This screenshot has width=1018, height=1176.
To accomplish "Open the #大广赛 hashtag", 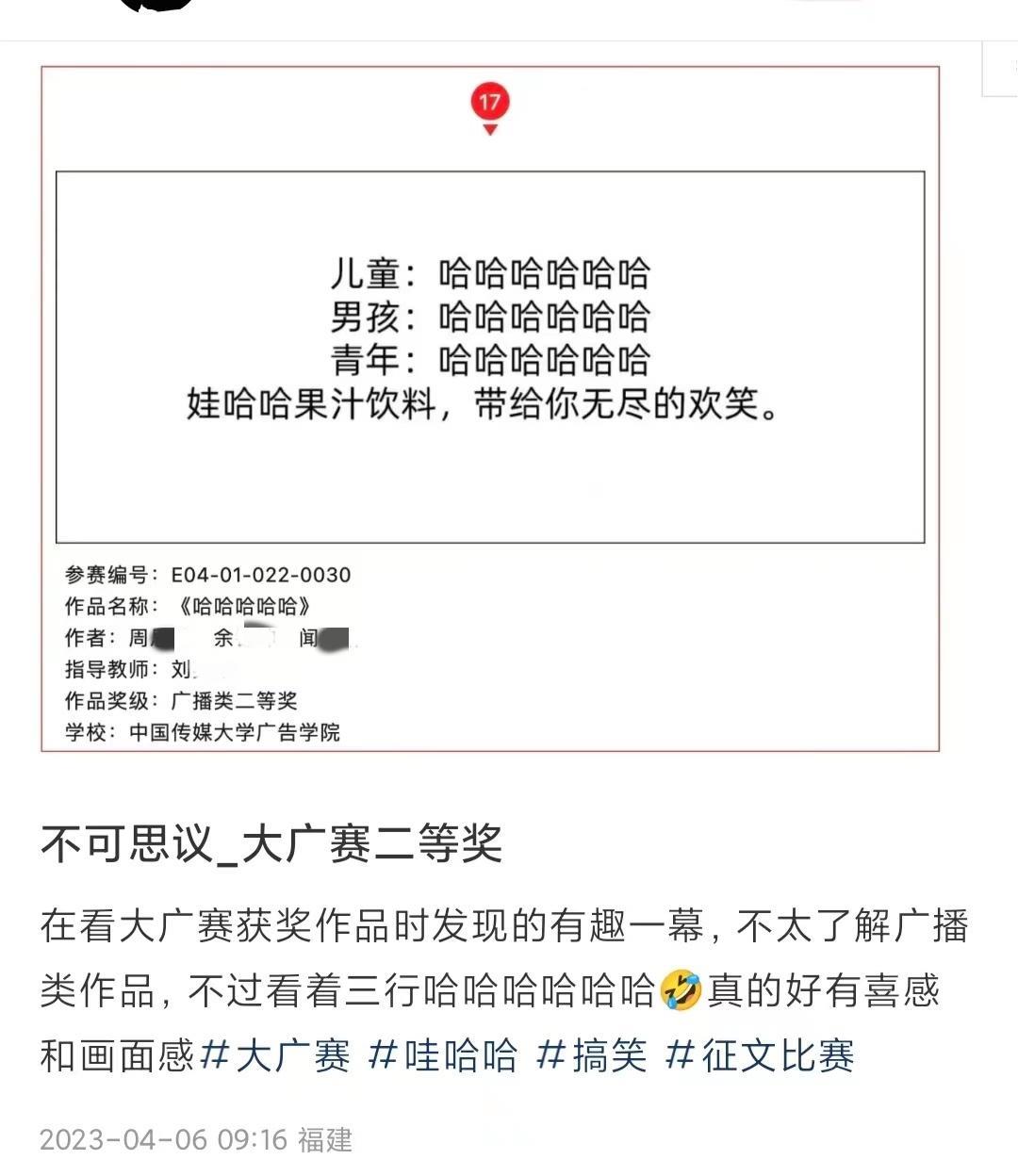I will tap(275, 1055).
